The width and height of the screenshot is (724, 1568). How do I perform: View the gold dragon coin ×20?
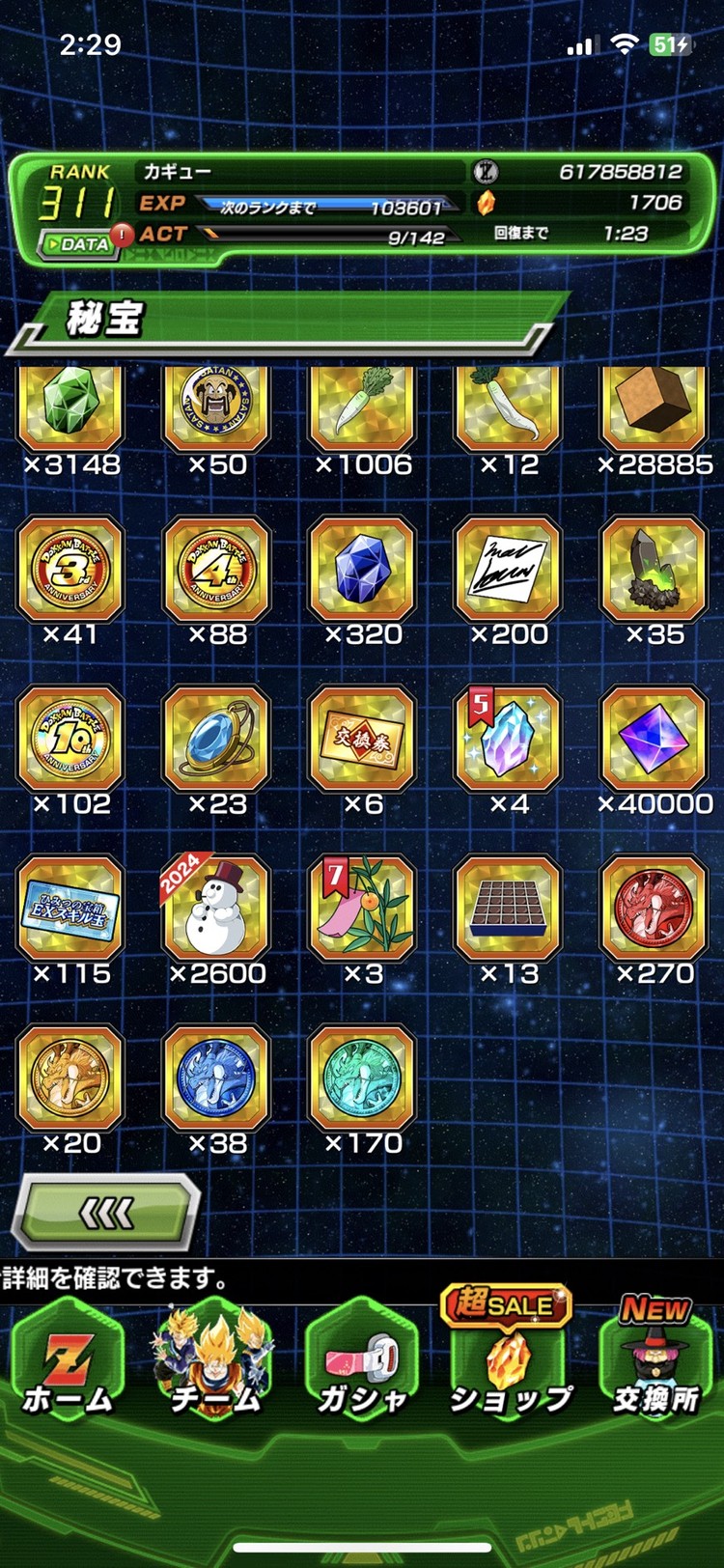pos(70,1078)
